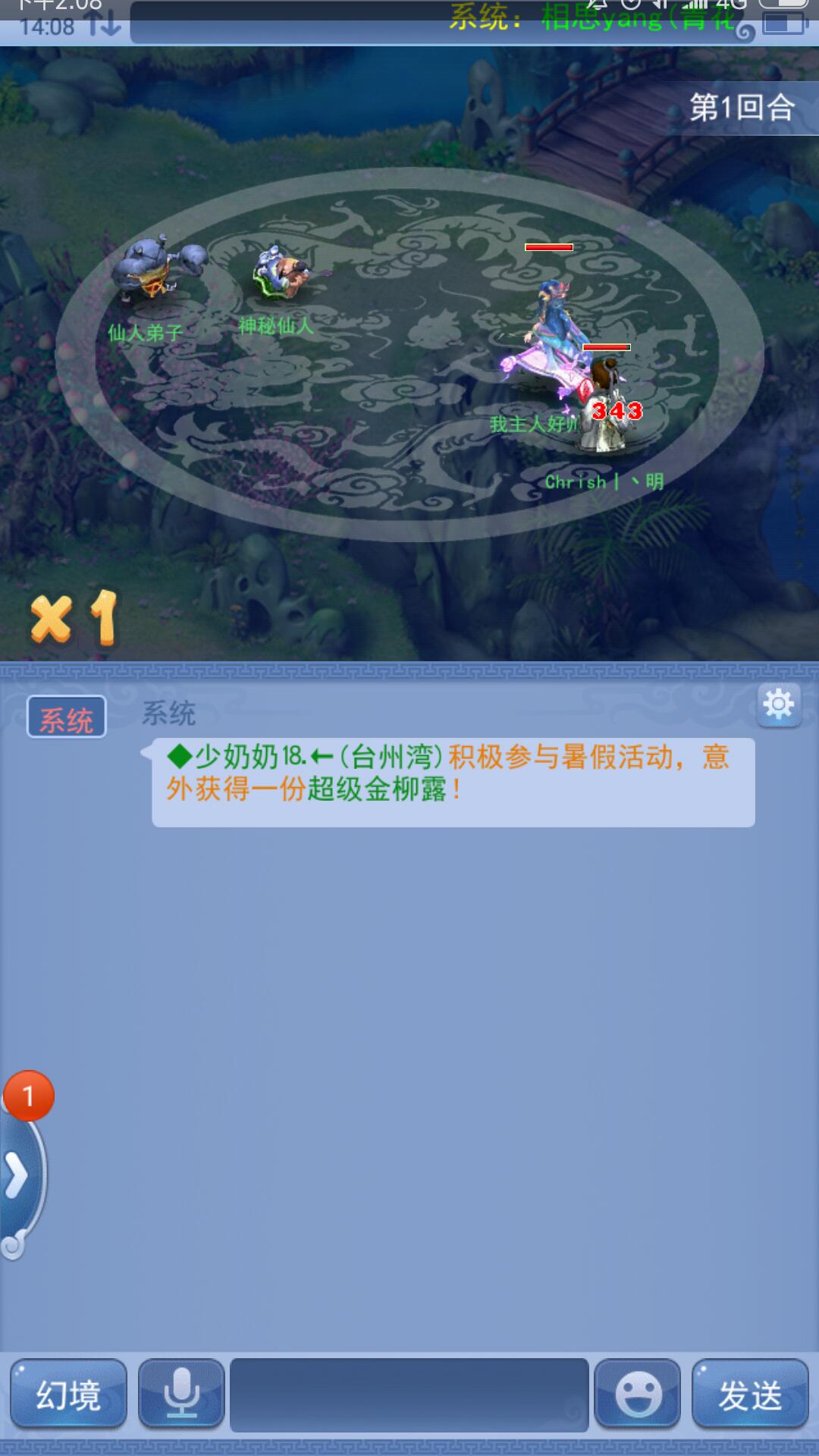This screenshot has height=1456, width=819.
Task: Select the 系统 channel tab
Action: pyautogui.click(x=67, y=717)
